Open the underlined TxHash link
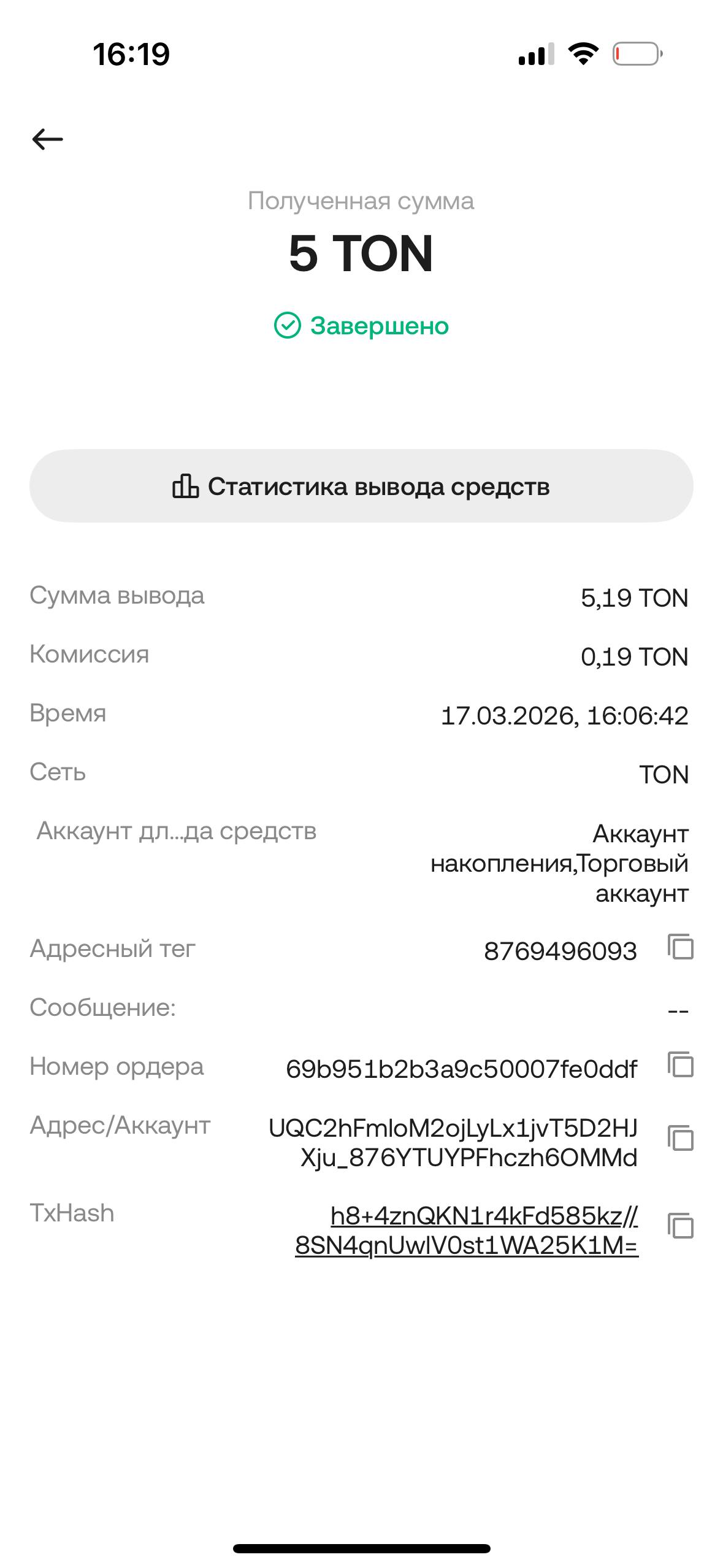Screen dimensions: 723x1568 click(x=467, y=1231)
